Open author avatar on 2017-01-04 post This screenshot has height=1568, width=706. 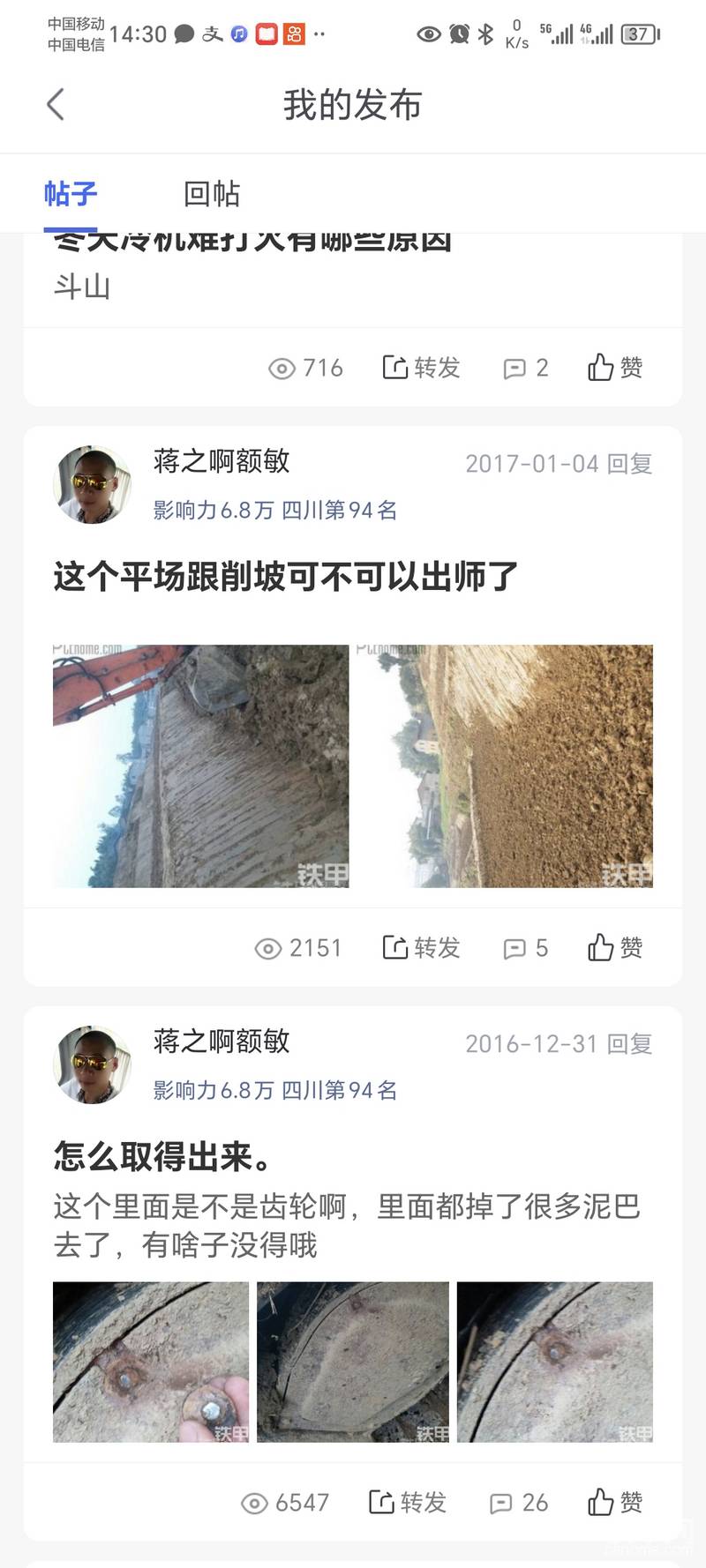click(x=93, y=484)
